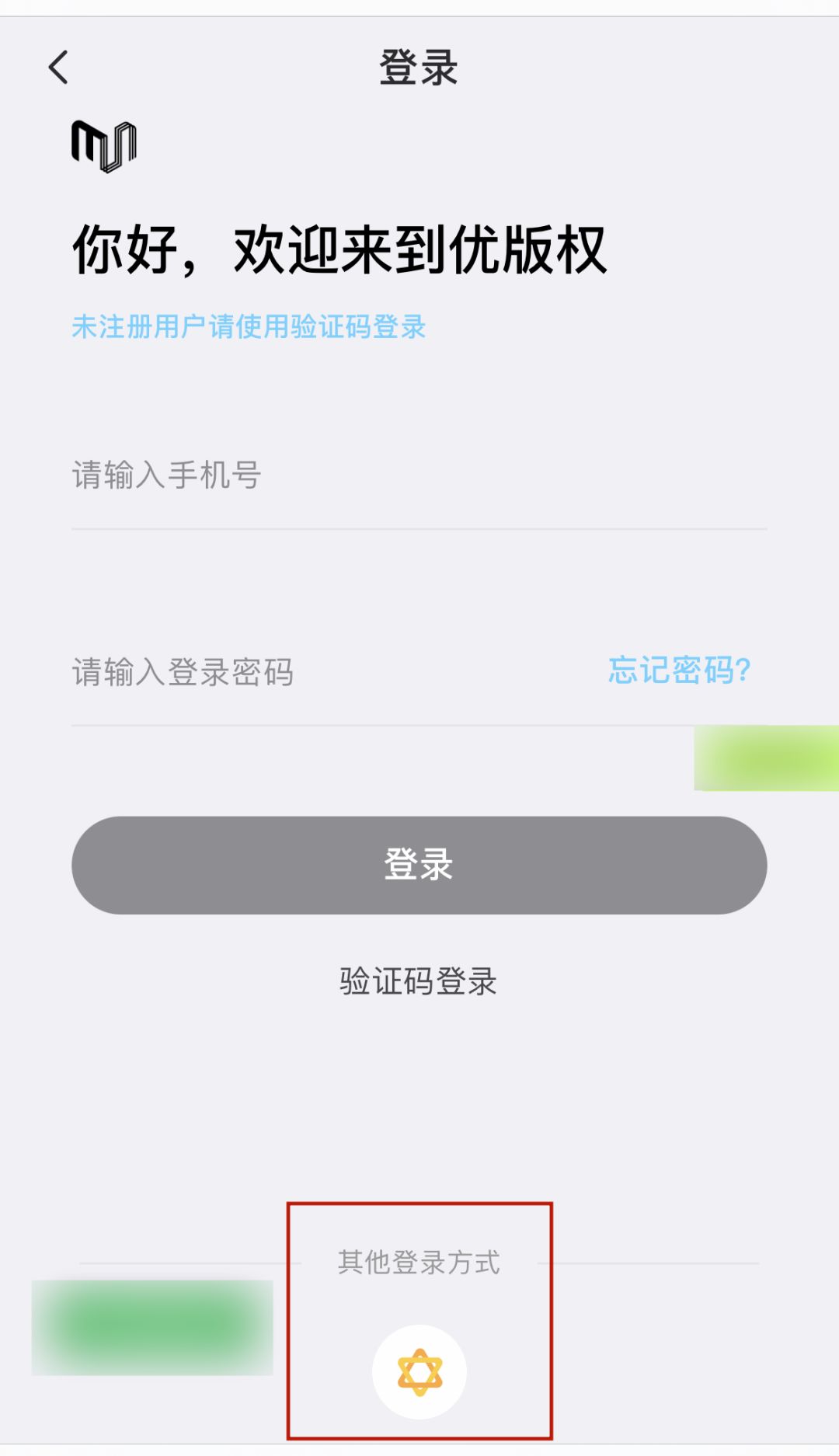Tap the black striped logo mark
Image resolution: width=839 pixels, height=1456 pixels.
tap(105, 146)
